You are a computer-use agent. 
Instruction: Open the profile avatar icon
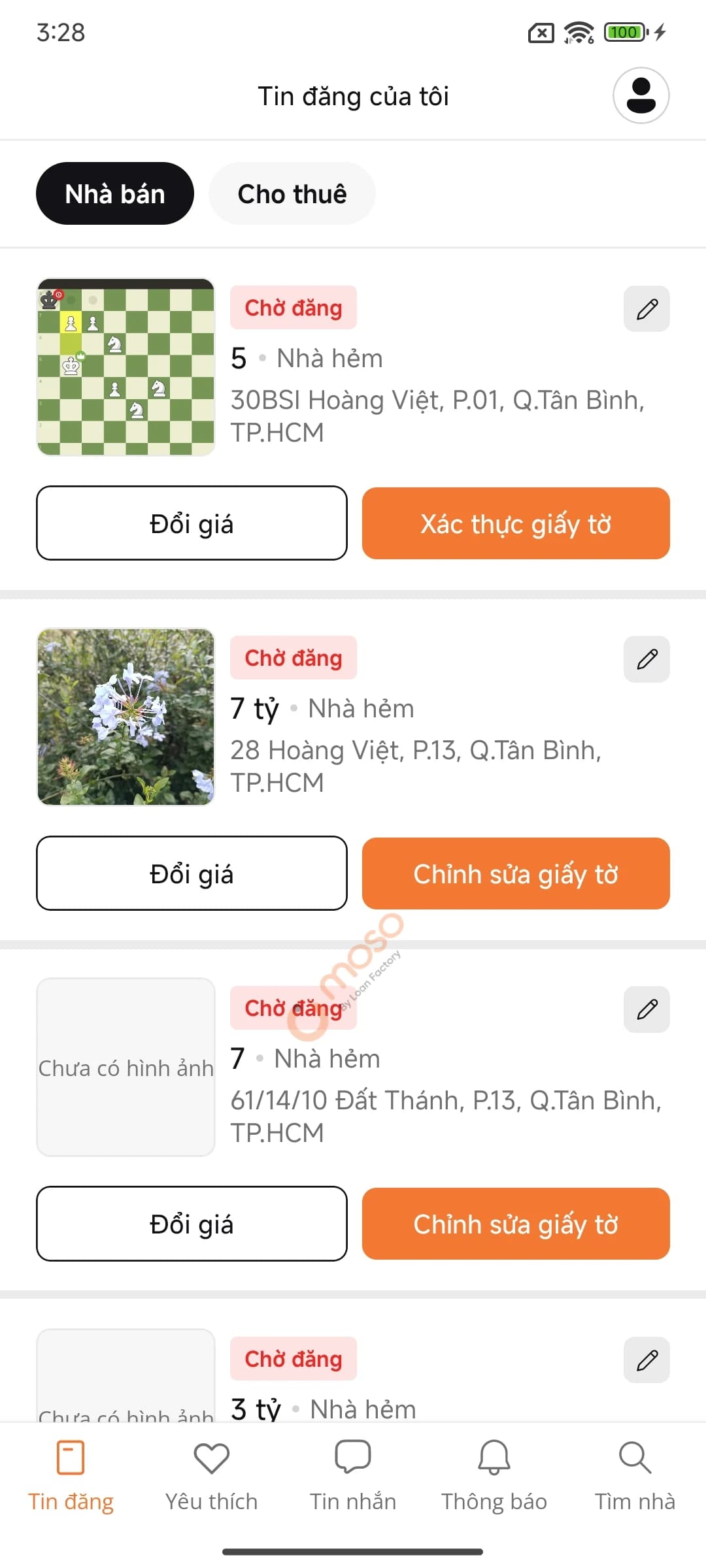point(641,95)
